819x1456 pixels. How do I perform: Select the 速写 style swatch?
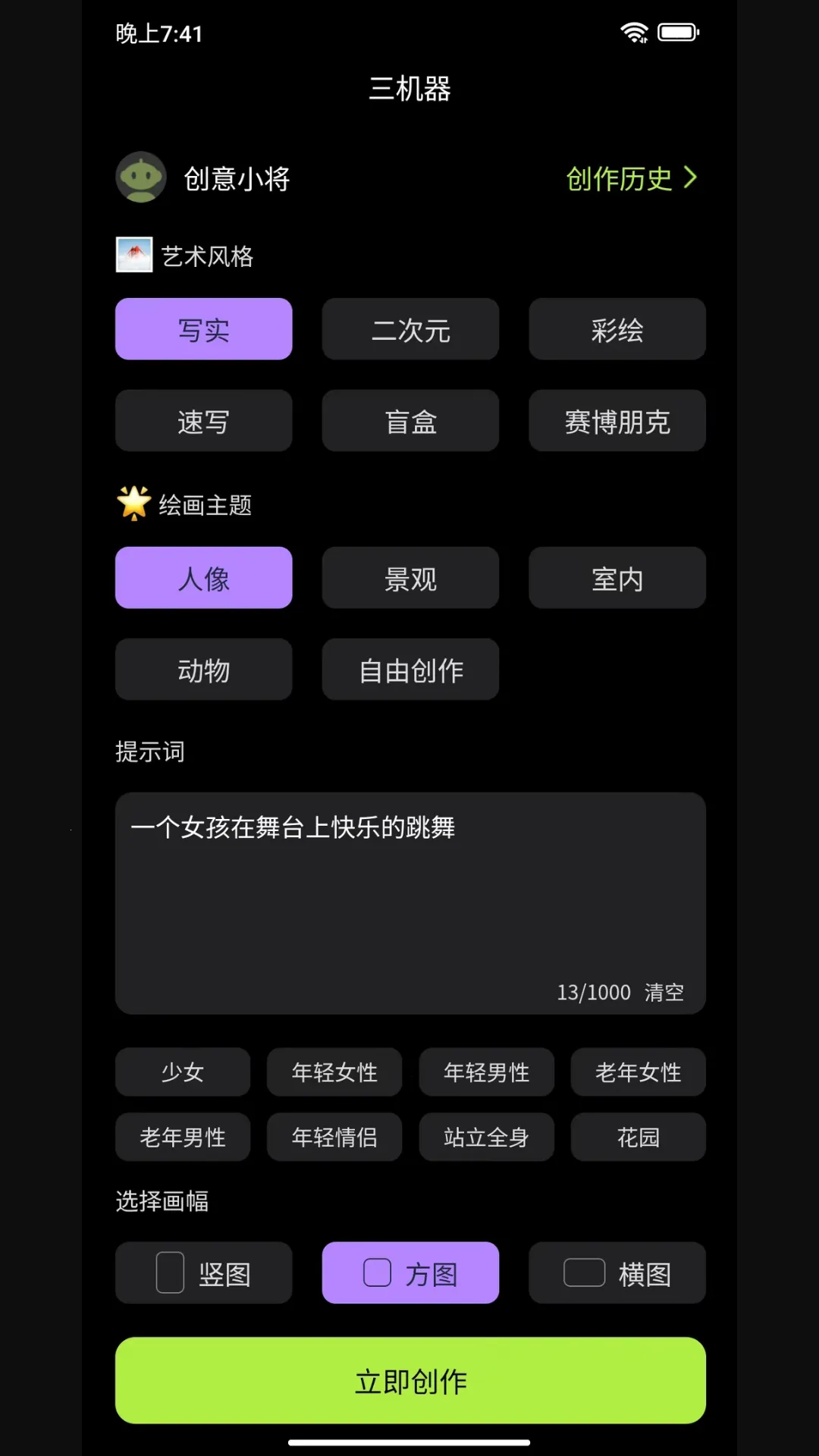click(x=203, y=421)
